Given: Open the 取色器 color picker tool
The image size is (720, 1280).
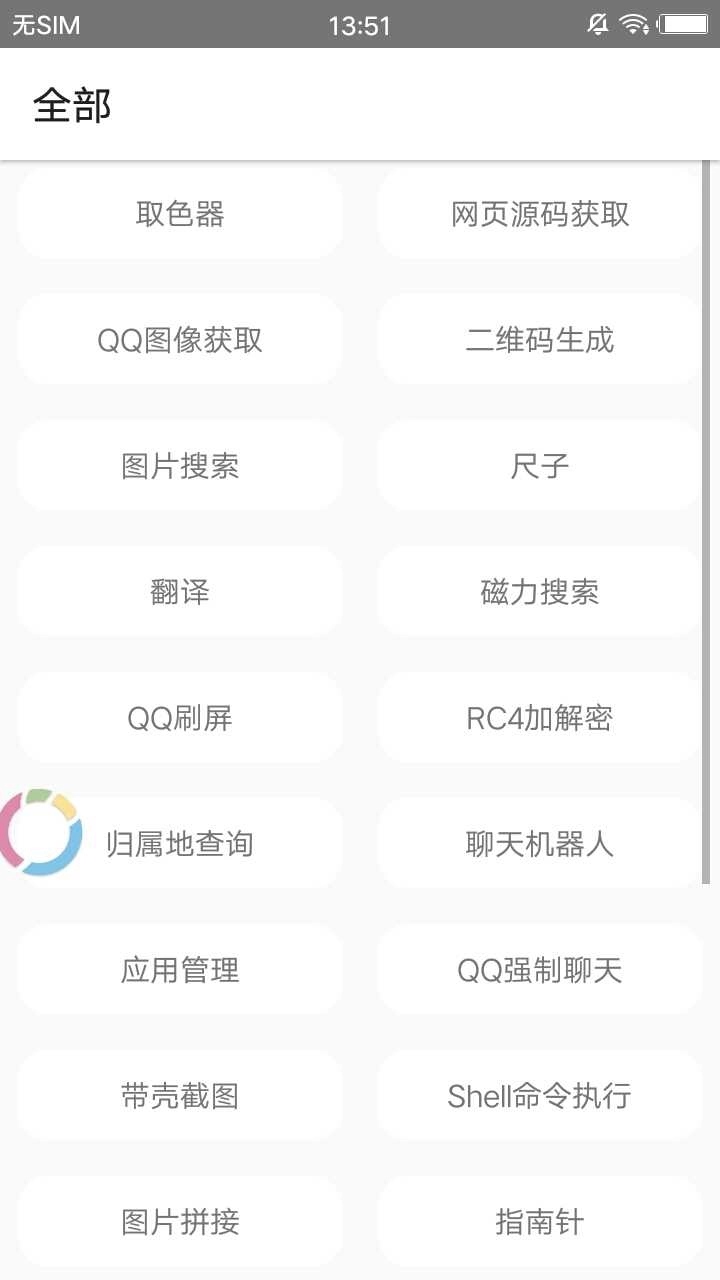Looking at the screenshot, I should (180, 214).
